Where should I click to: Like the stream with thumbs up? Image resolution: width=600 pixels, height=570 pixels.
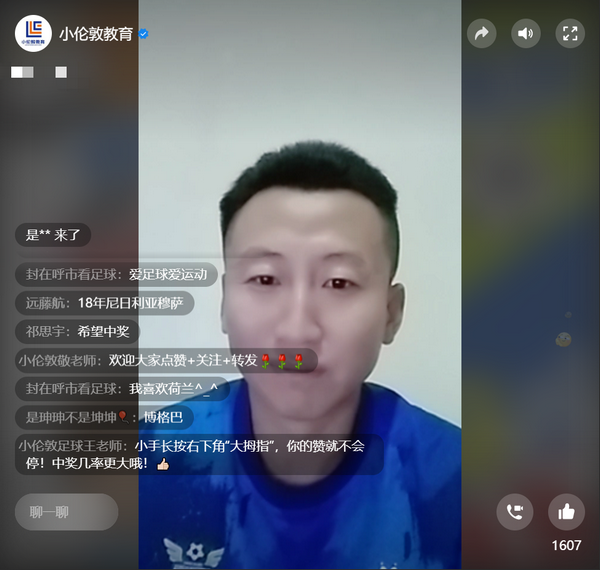click(566, 512)
